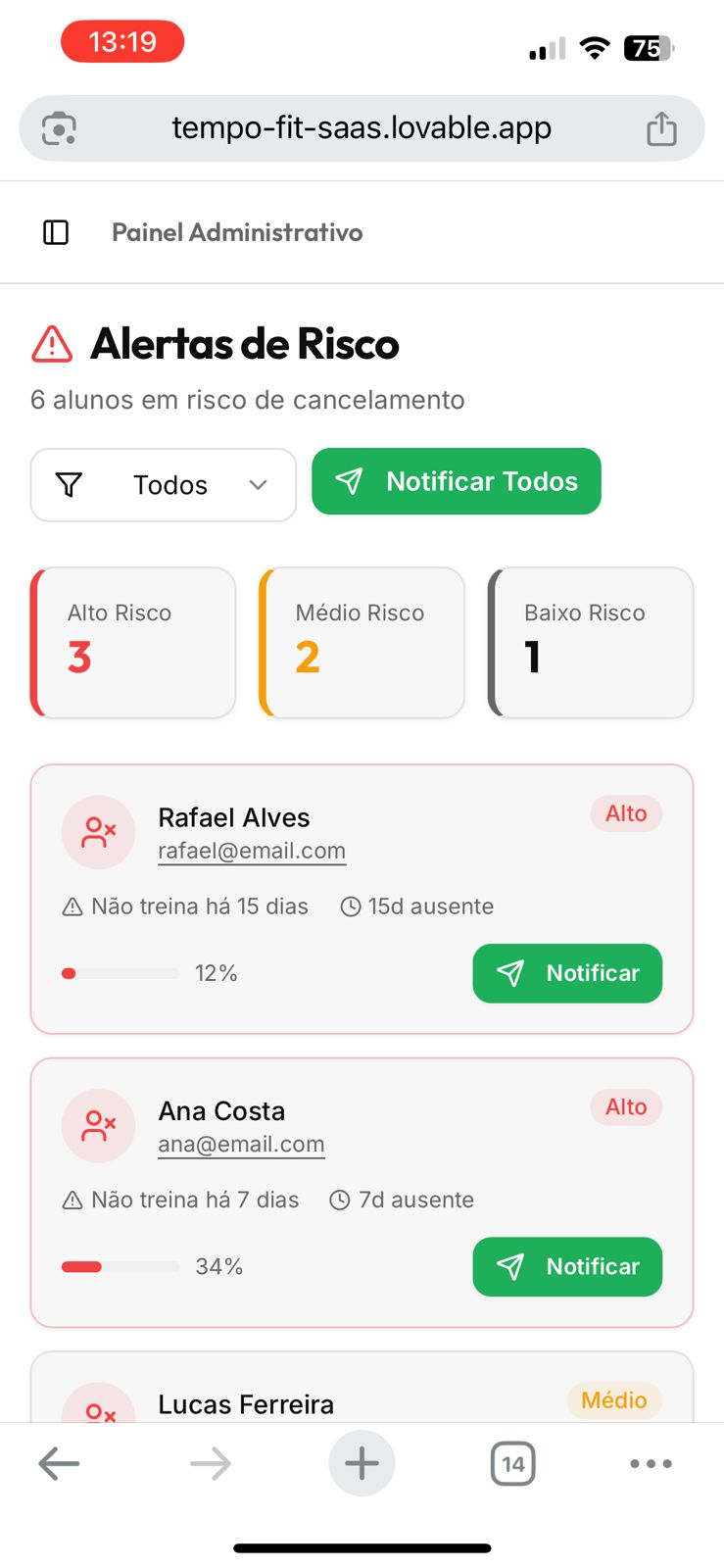Open the browser's three-dot menu
The image size is (724, 1568).
click(651, 1464)
